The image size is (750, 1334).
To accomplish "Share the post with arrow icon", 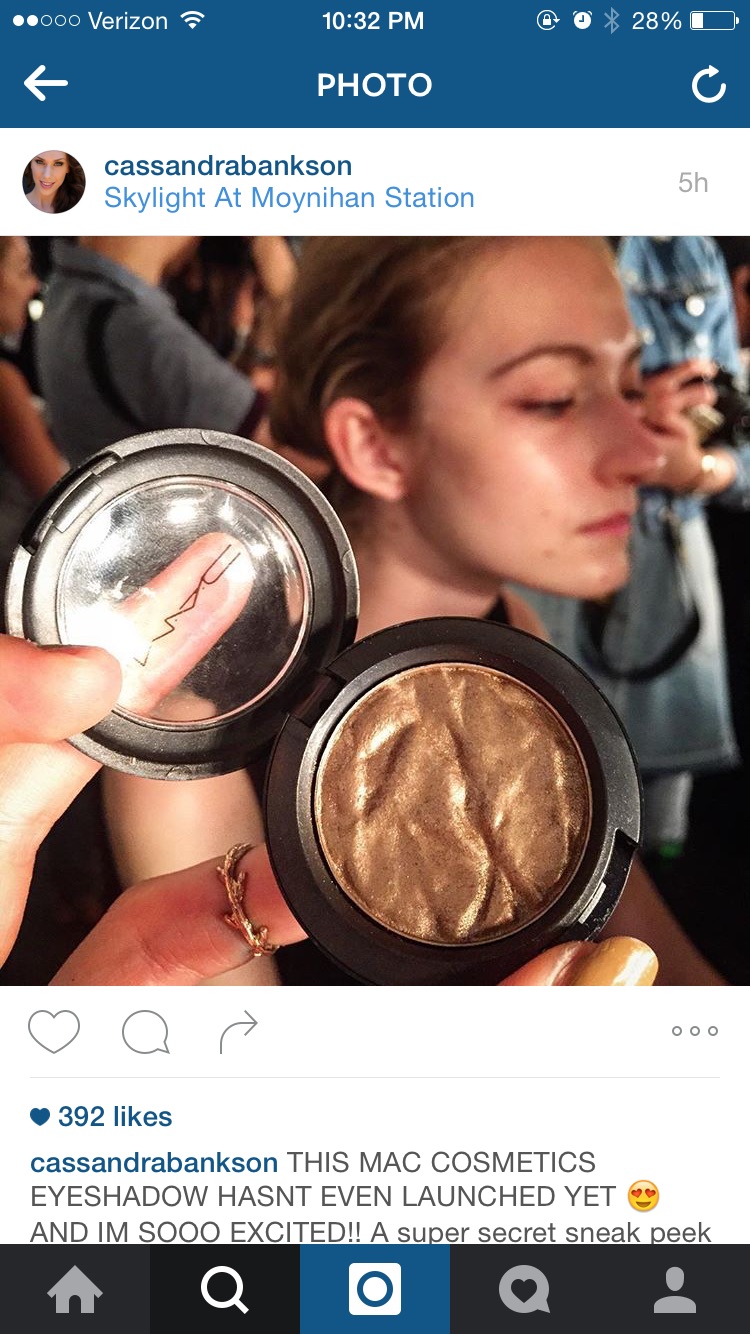I will coord(238,1032).
